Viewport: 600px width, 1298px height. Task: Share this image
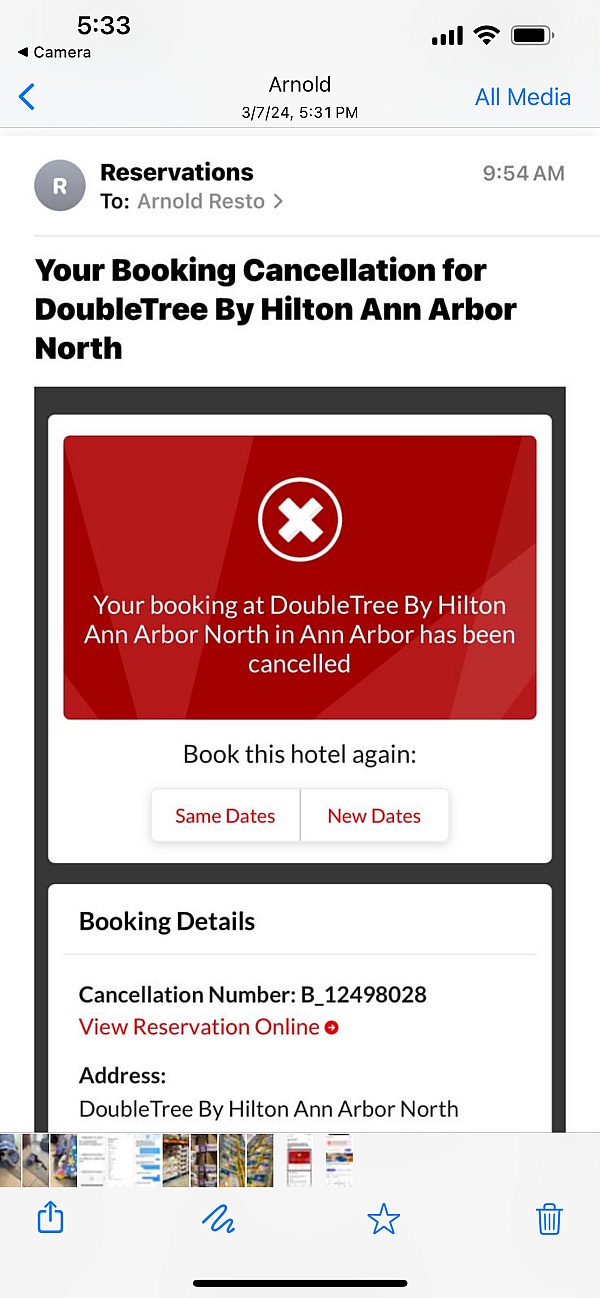pyautogui.click(x=50, y=1217)
